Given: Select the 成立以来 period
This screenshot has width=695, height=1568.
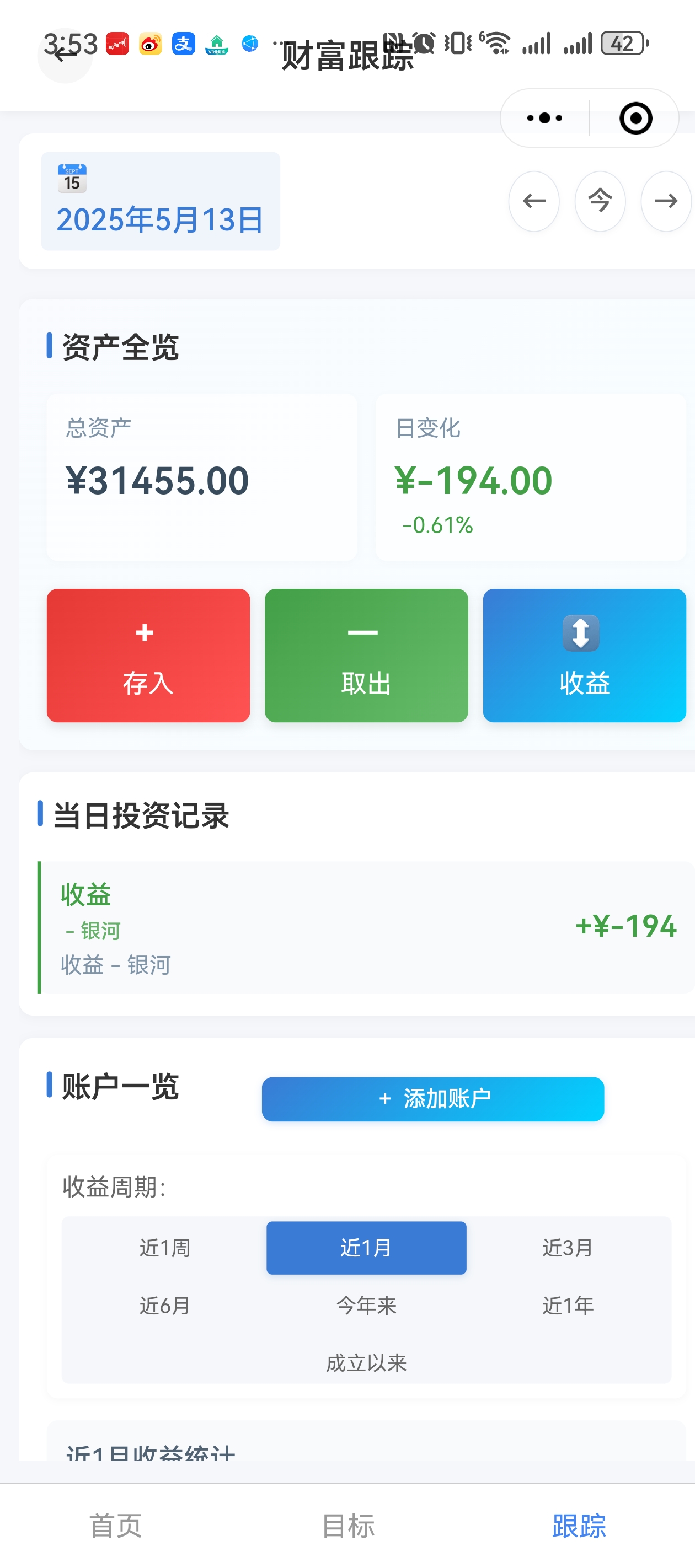Looking at the screenshot, I should [366, 1363].
